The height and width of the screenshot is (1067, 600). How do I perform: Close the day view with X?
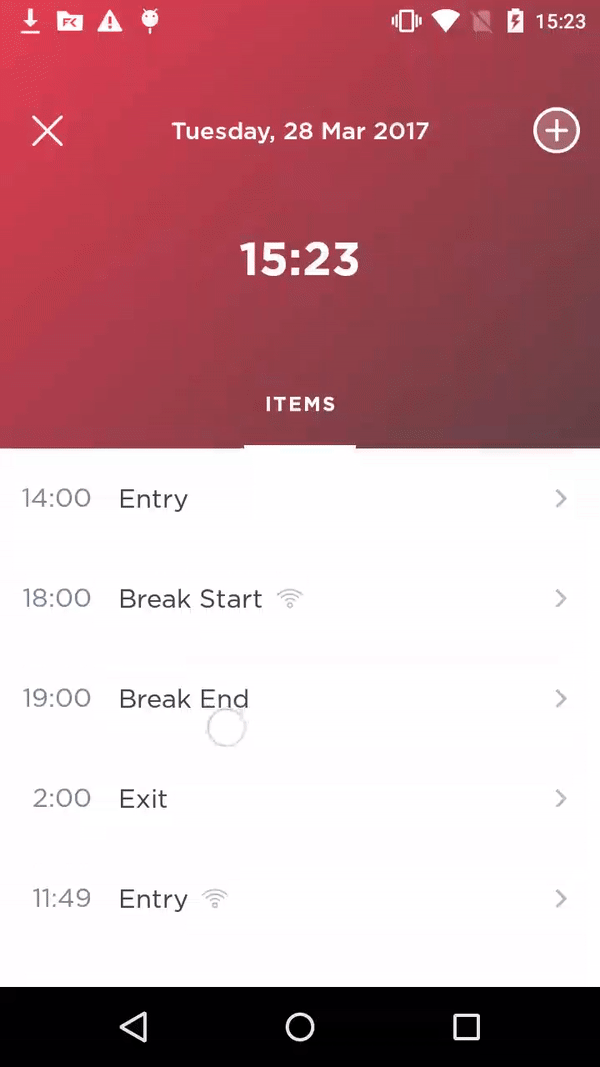tap(47, 131)
